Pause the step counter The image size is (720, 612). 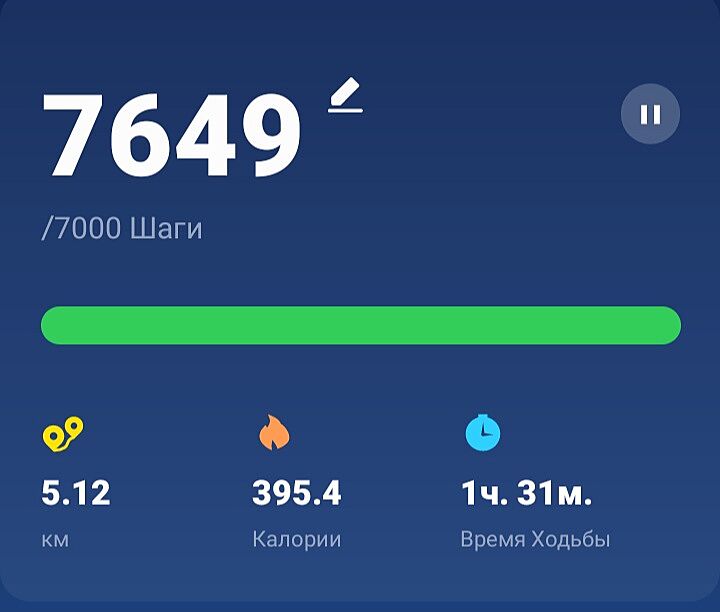click(650, 114)
